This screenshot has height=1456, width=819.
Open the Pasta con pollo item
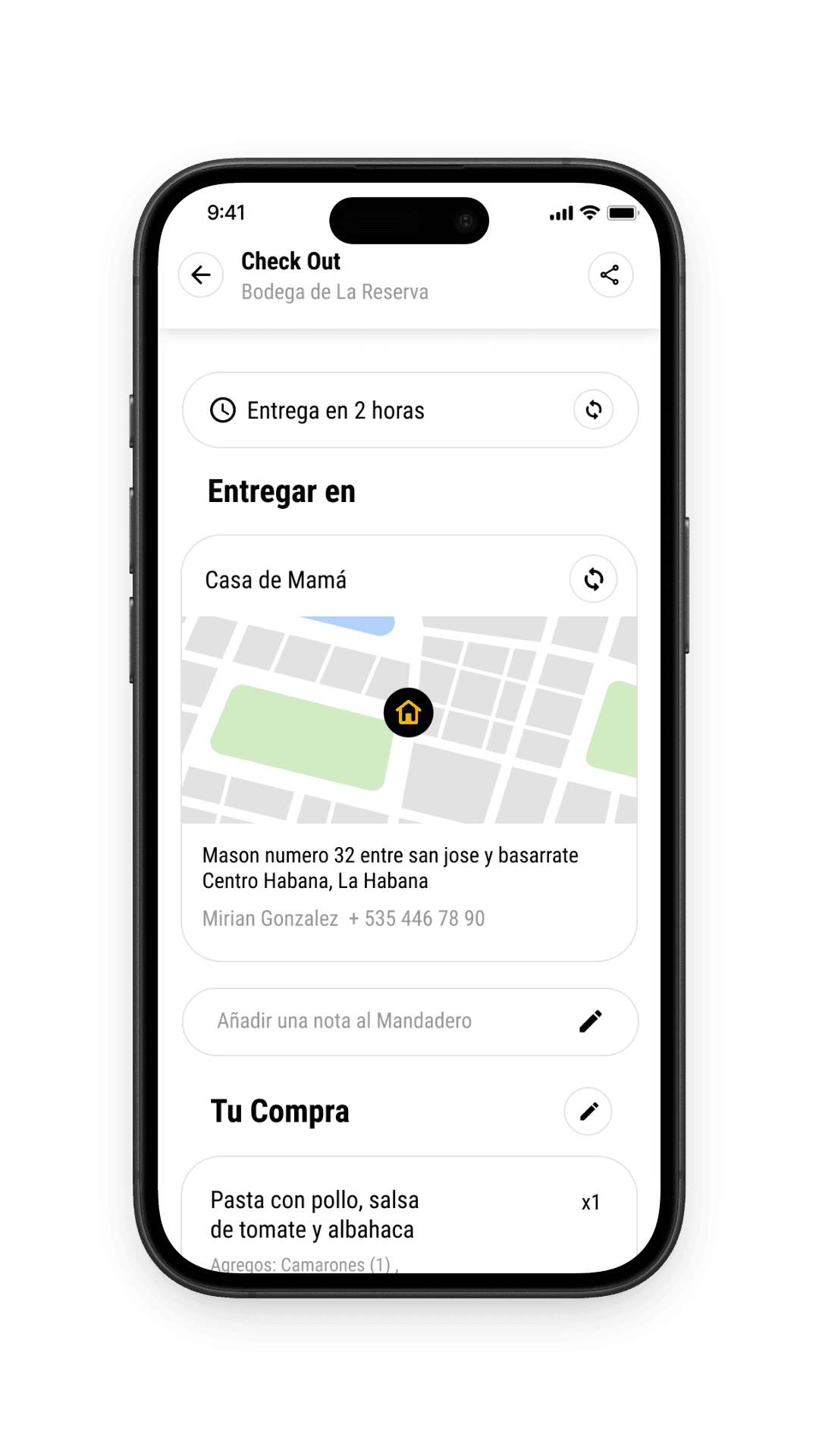(314, 1214)
